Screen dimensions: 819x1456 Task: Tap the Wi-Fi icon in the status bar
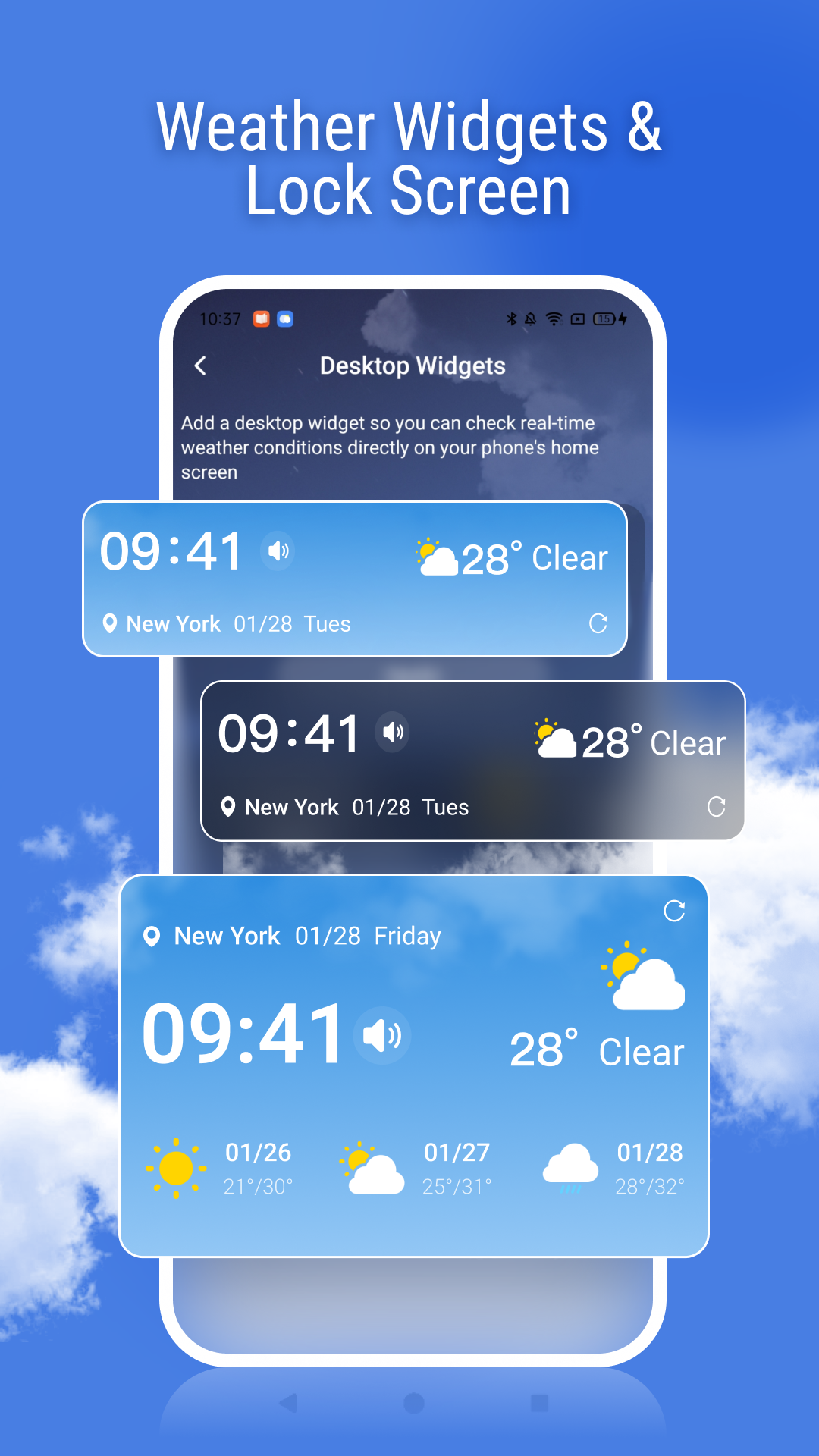point(553,319)
